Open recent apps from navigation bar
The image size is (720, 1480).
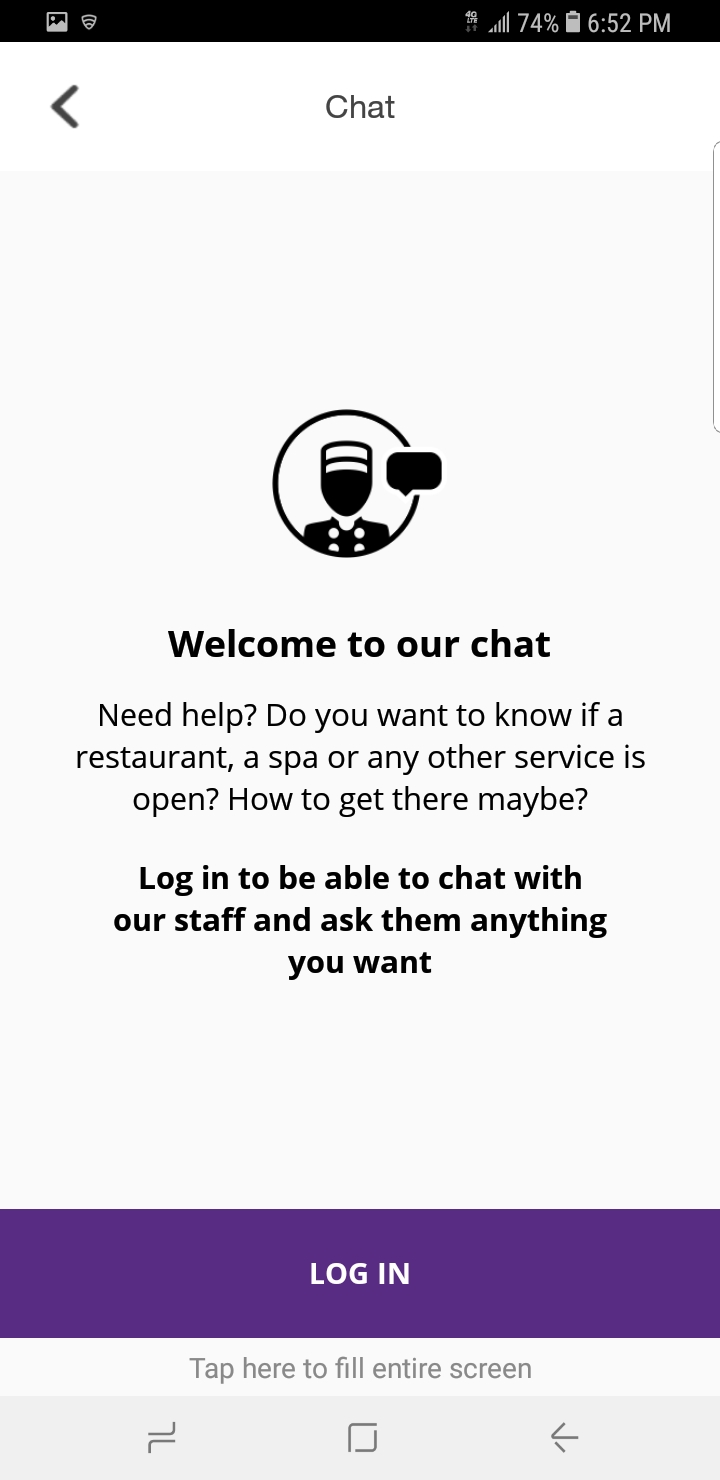coord(161,1438)
